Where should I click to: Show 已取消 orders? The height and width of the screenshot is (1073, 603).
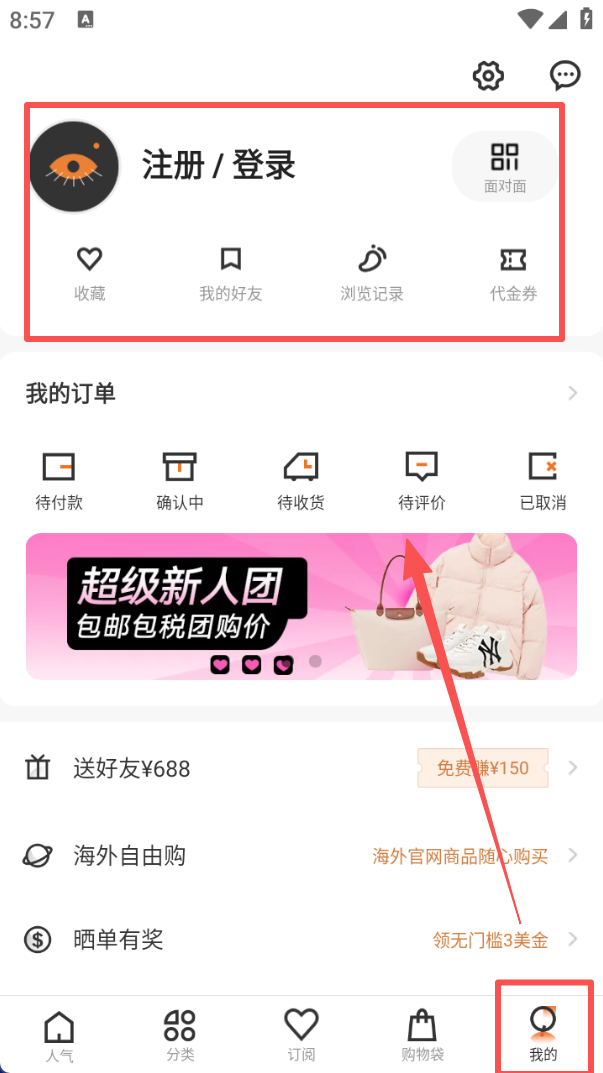(x=543, y=481)
